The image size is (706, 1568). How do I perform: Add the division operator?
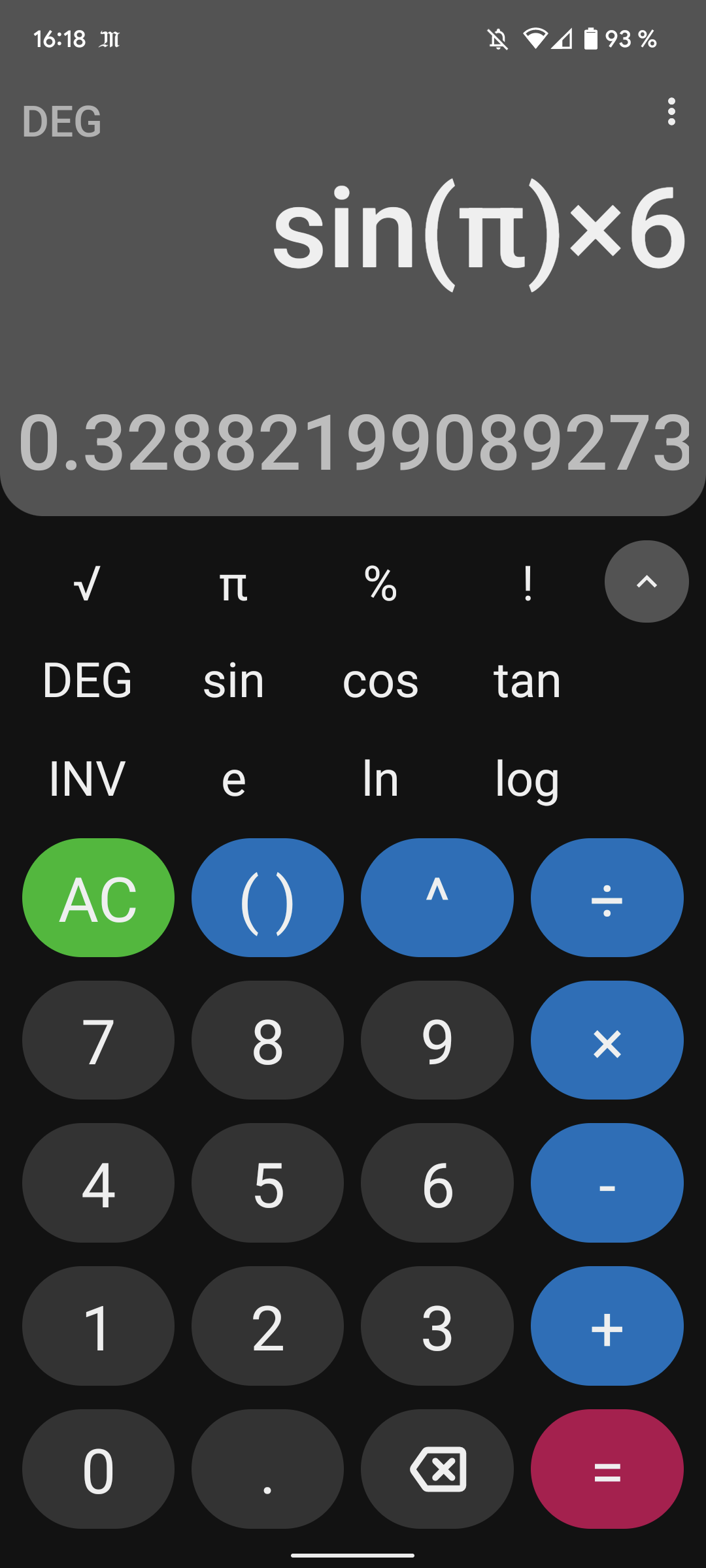click(x=607, y=898)
